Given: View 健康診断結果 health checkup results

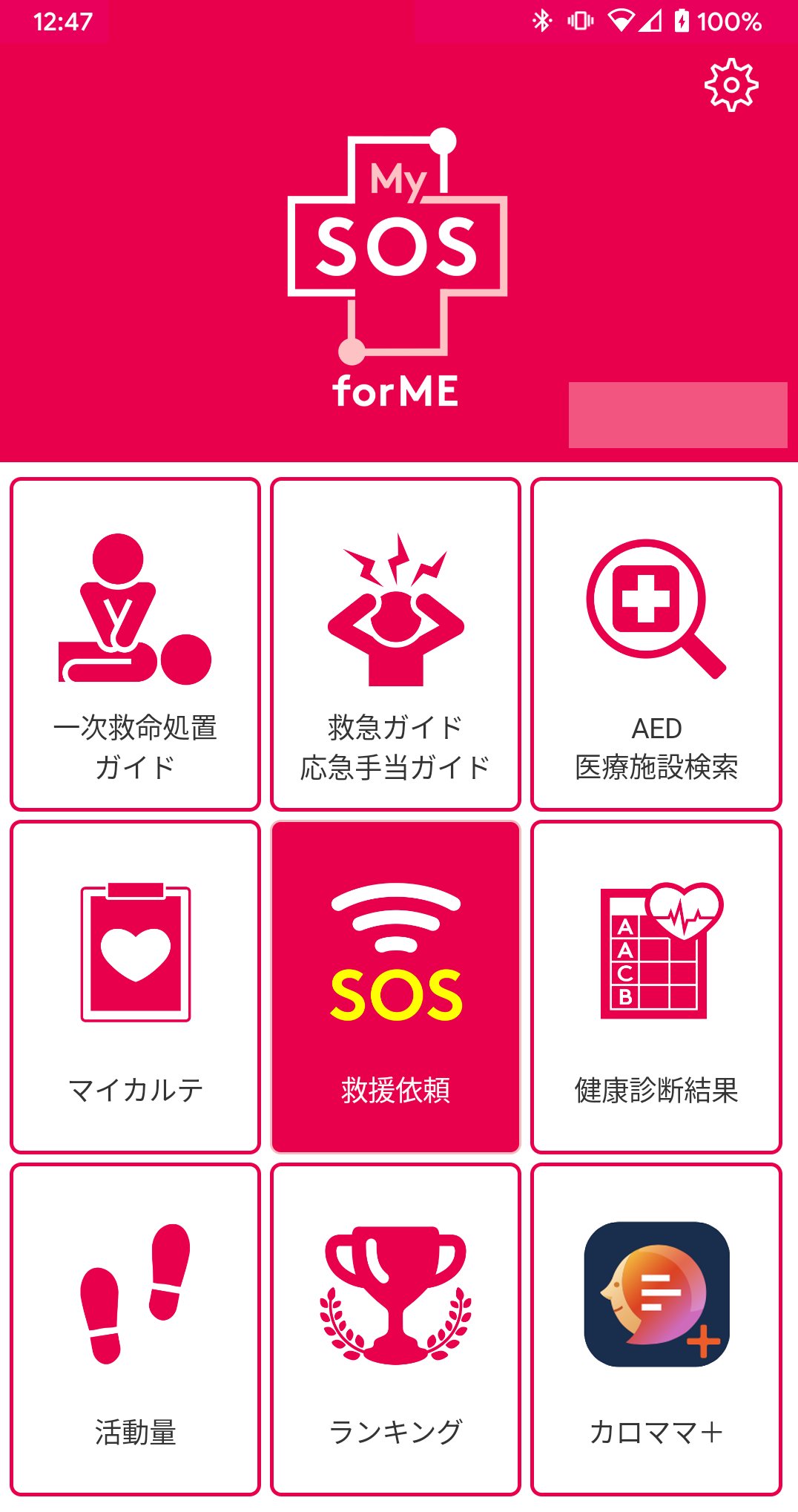Looking at the screenshot, I should [x=656, y=987].
